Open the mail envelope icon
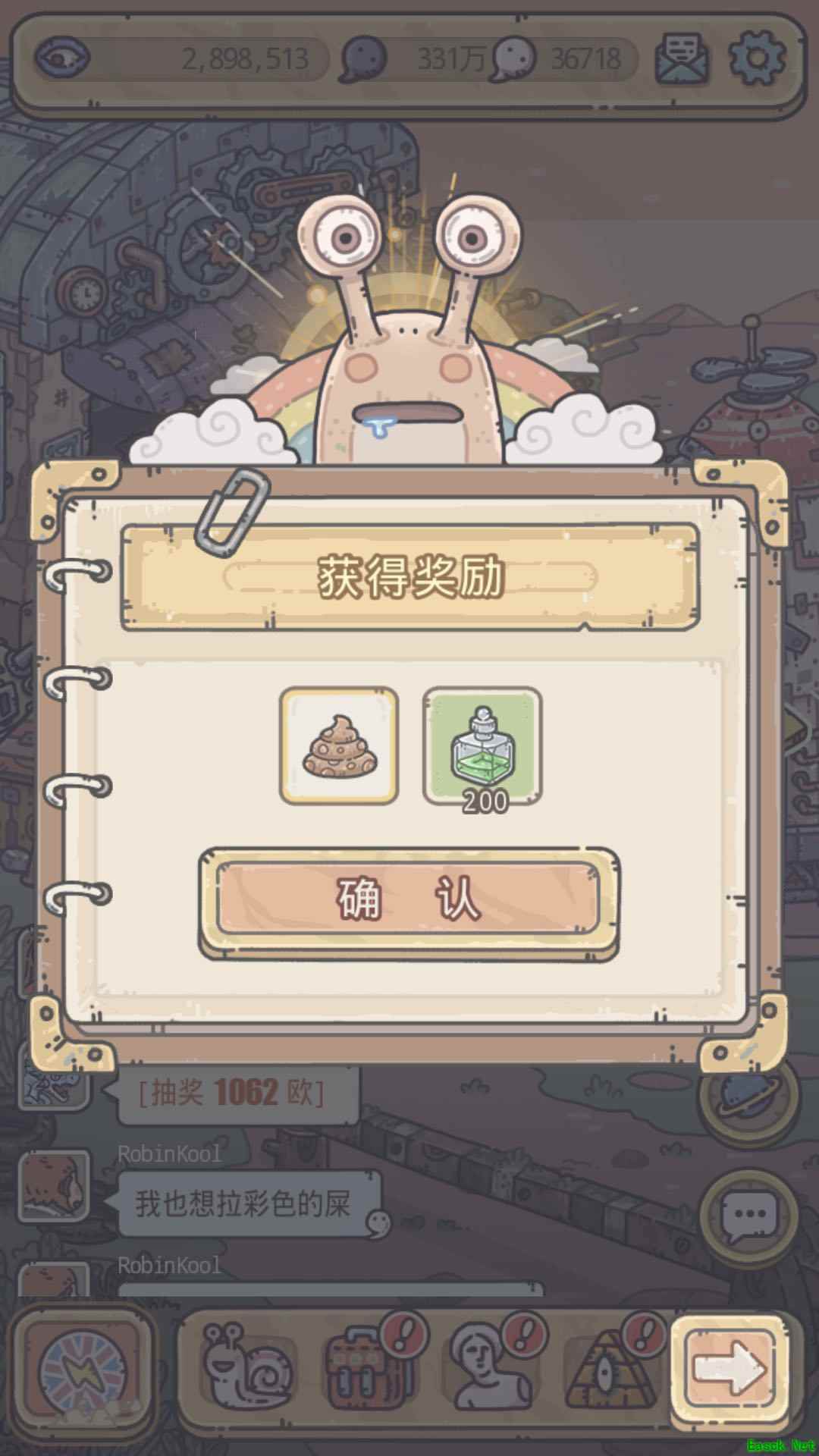This screenshot has width=819, height=1456. pos(682,58)
